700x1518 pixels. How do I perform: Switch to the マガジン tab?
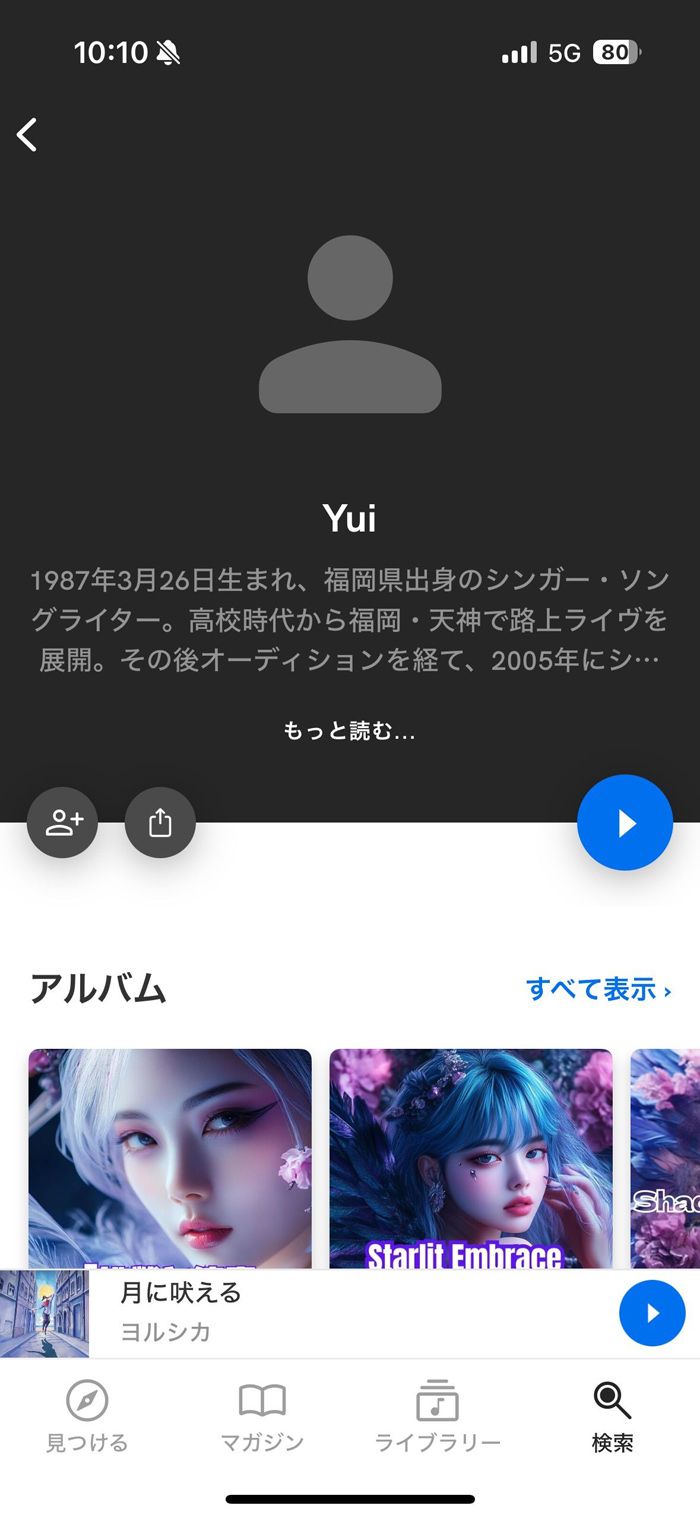click(262, 1416)
